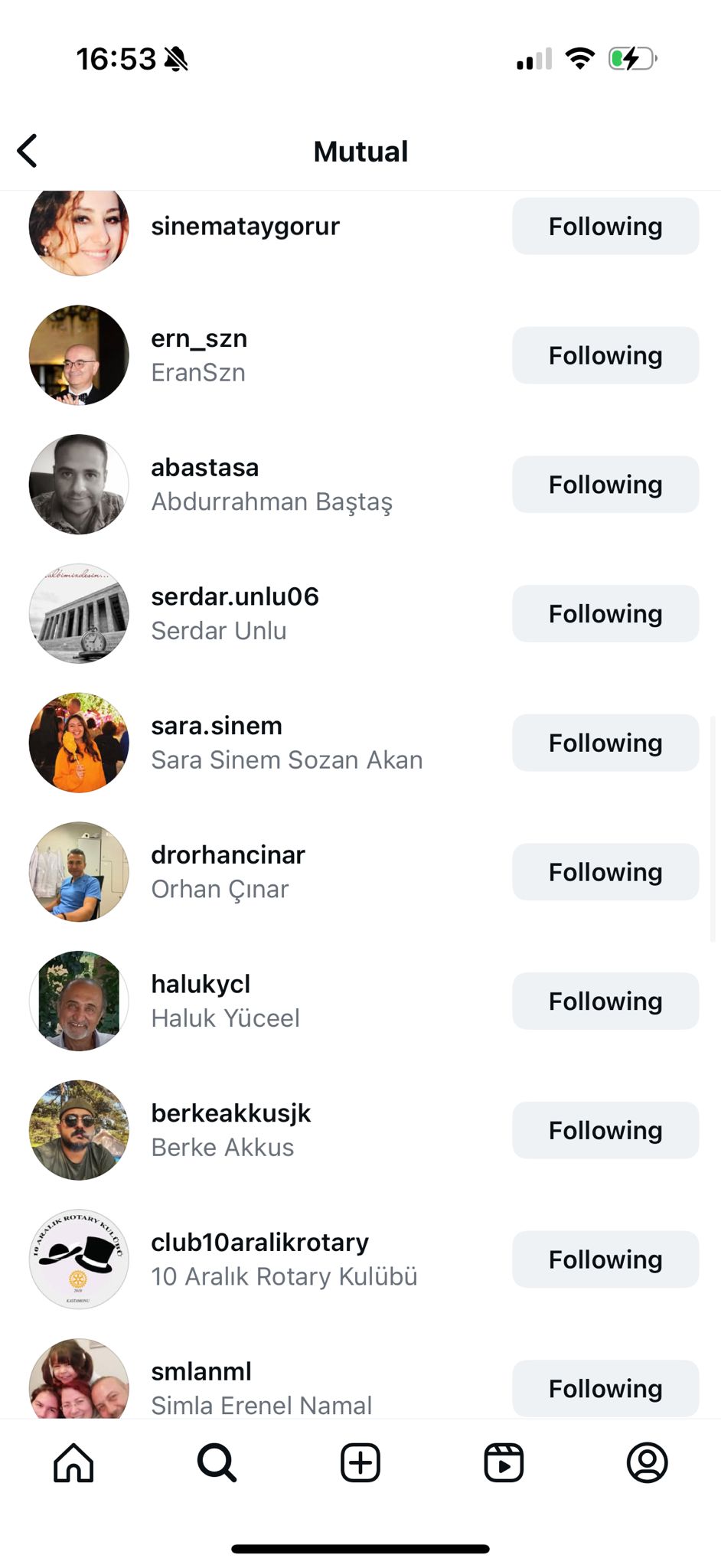721x1568 pixels.
Task: Tap Following next to drorhancinar
Action: click(x=605, y=872)
